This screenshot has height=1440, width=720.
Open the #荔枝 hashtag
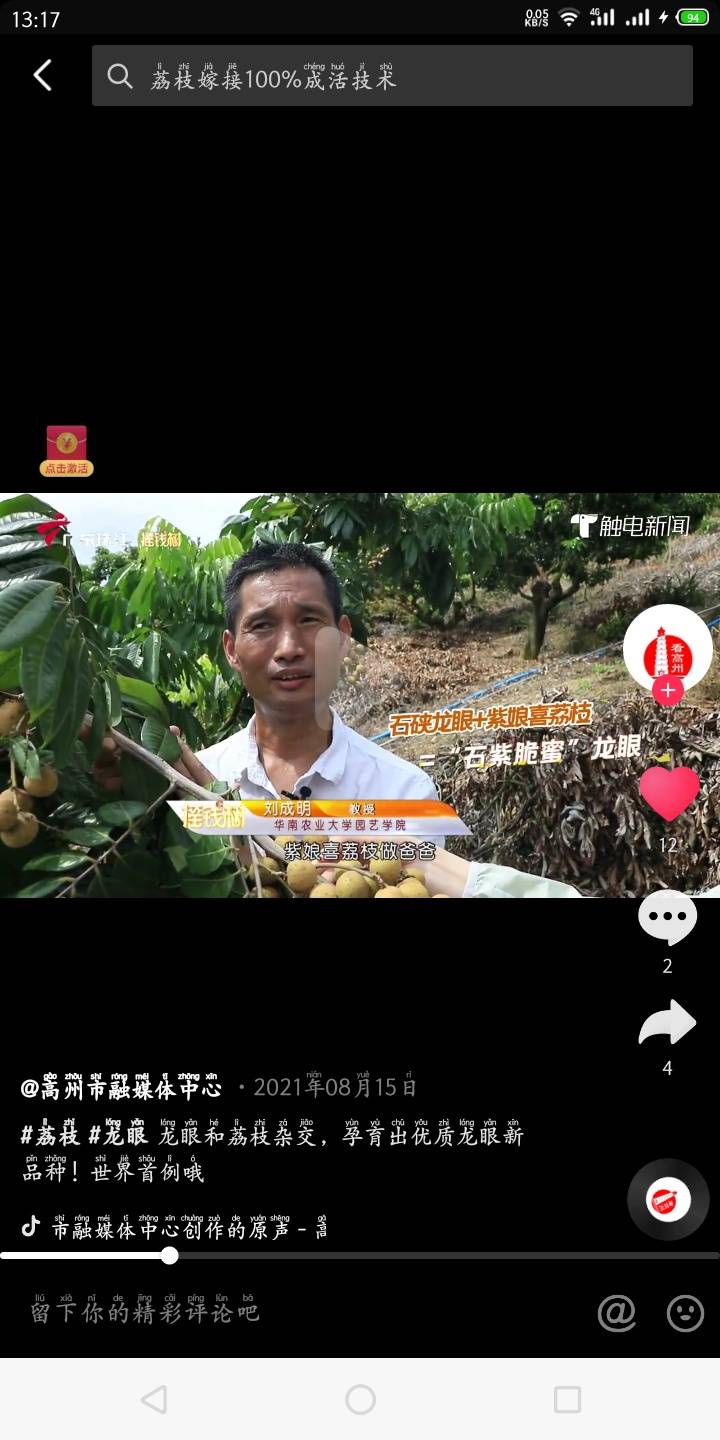[50, 1136]
